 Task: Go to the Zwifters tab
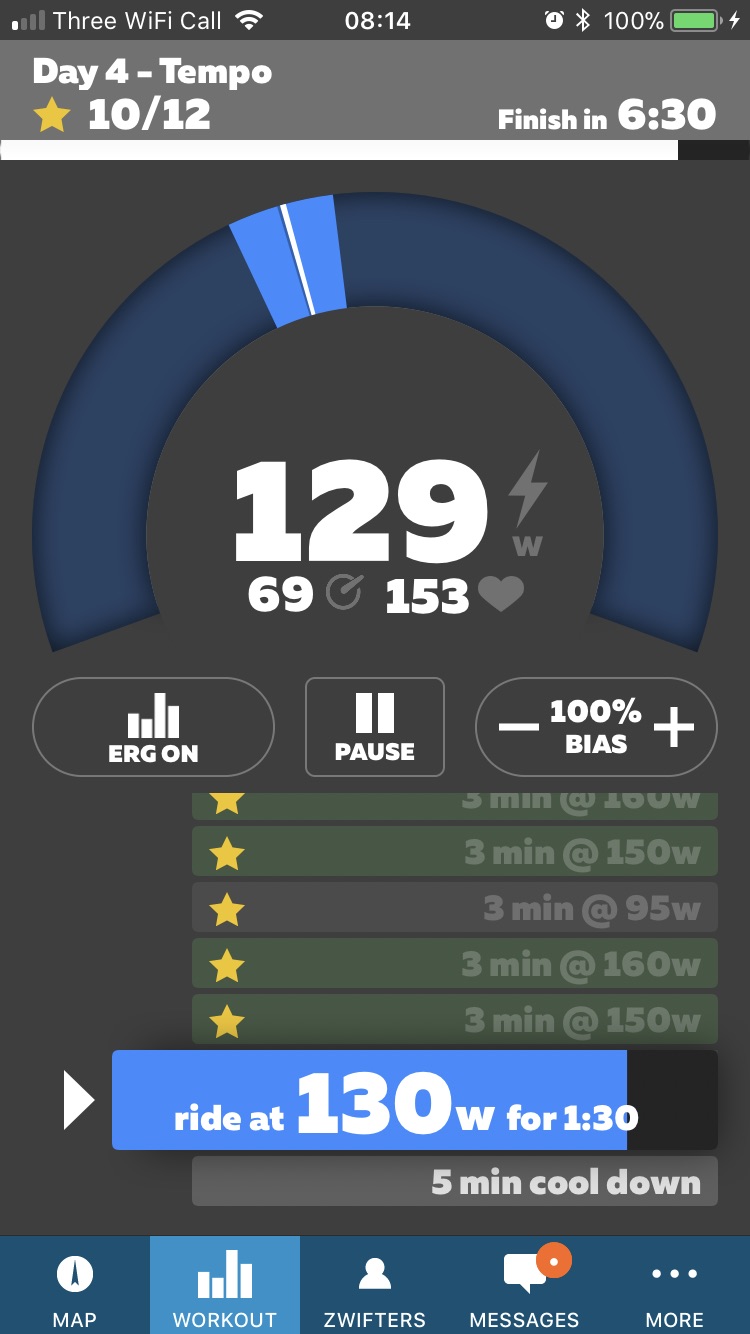375,1285
